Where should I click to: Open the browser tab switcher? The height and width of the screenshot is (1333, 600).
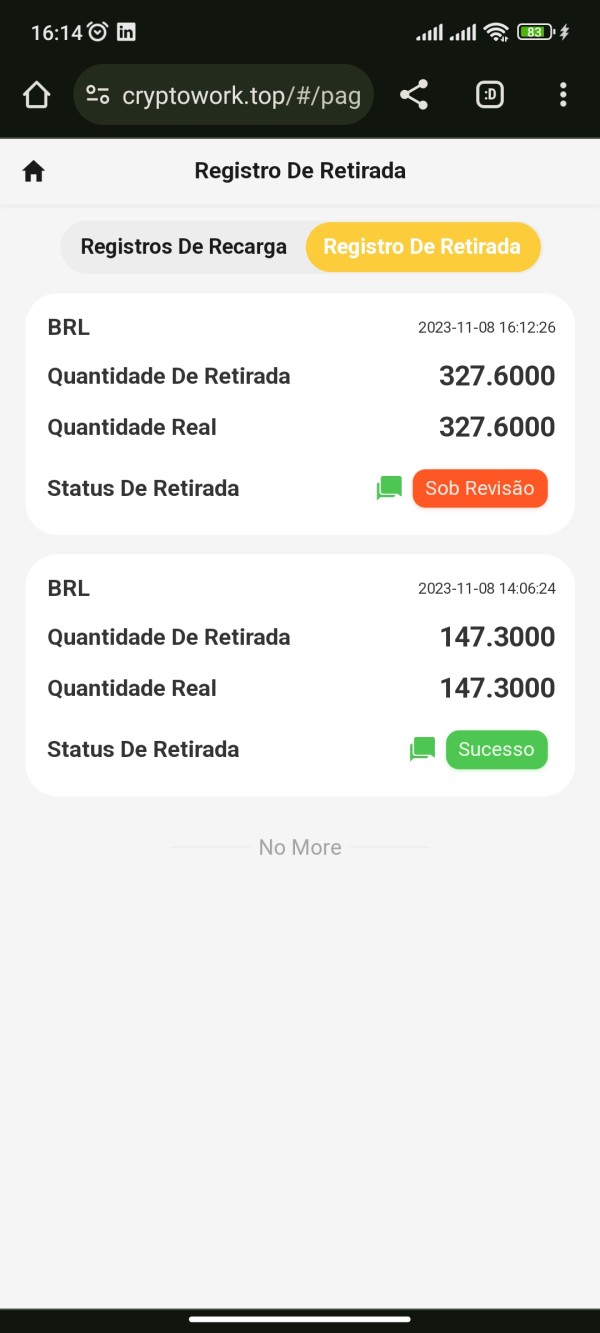click(490, 95)
